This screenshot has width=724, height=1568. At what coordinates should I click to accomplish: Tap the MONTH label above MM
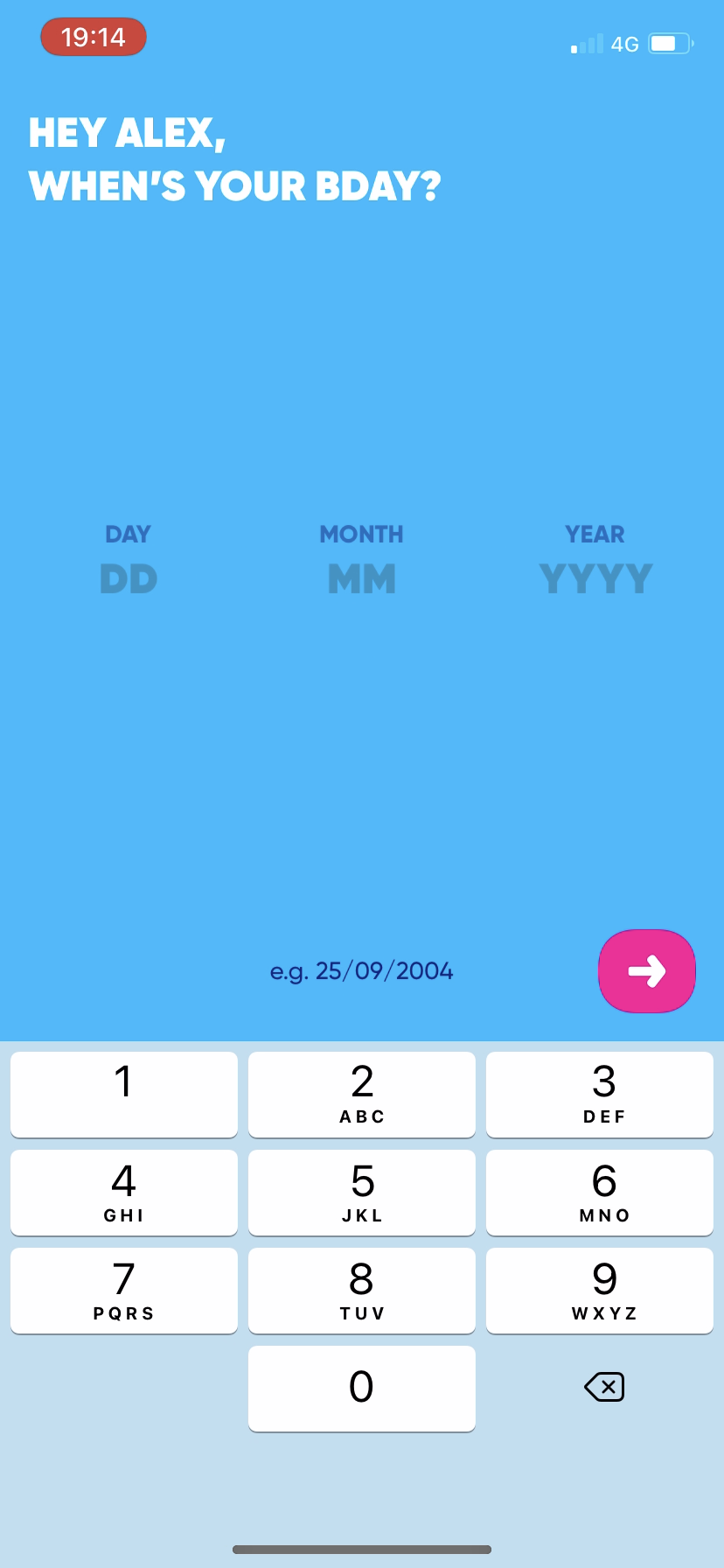361,534
